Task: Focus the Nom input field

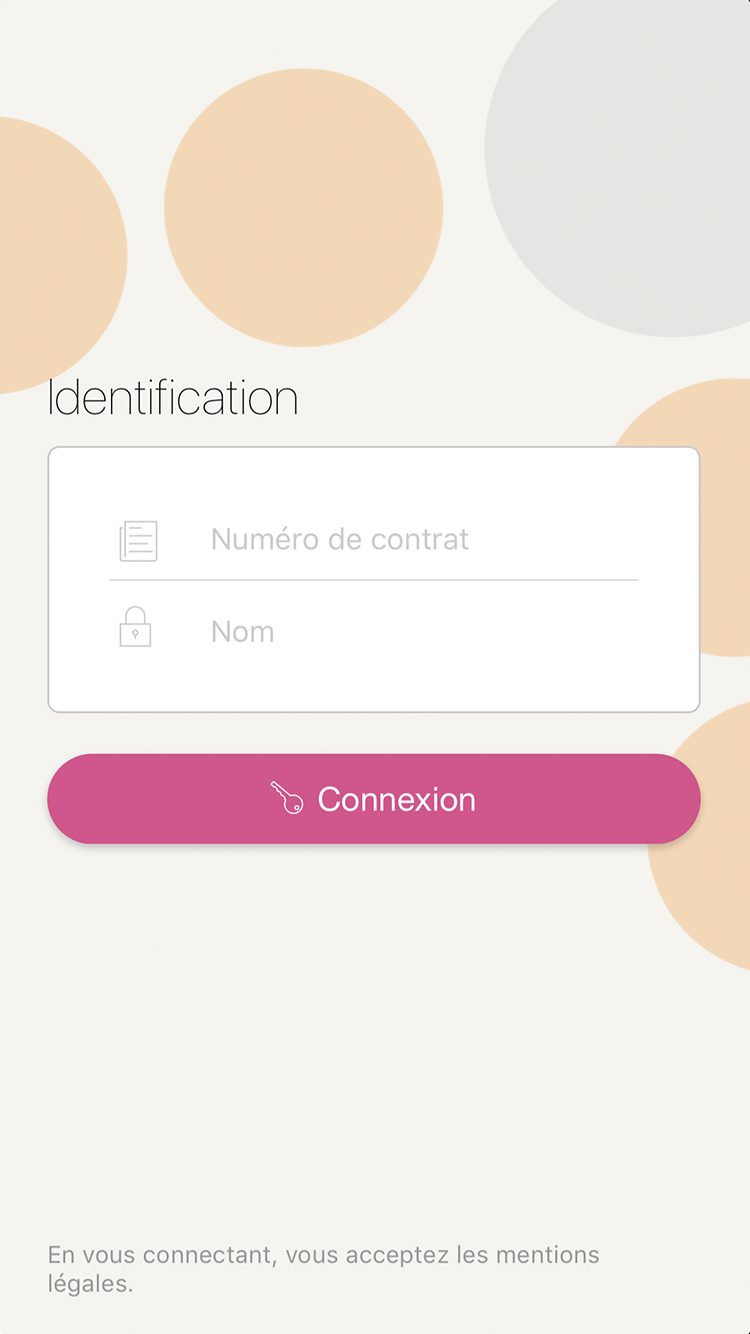Action: (373, 631)
